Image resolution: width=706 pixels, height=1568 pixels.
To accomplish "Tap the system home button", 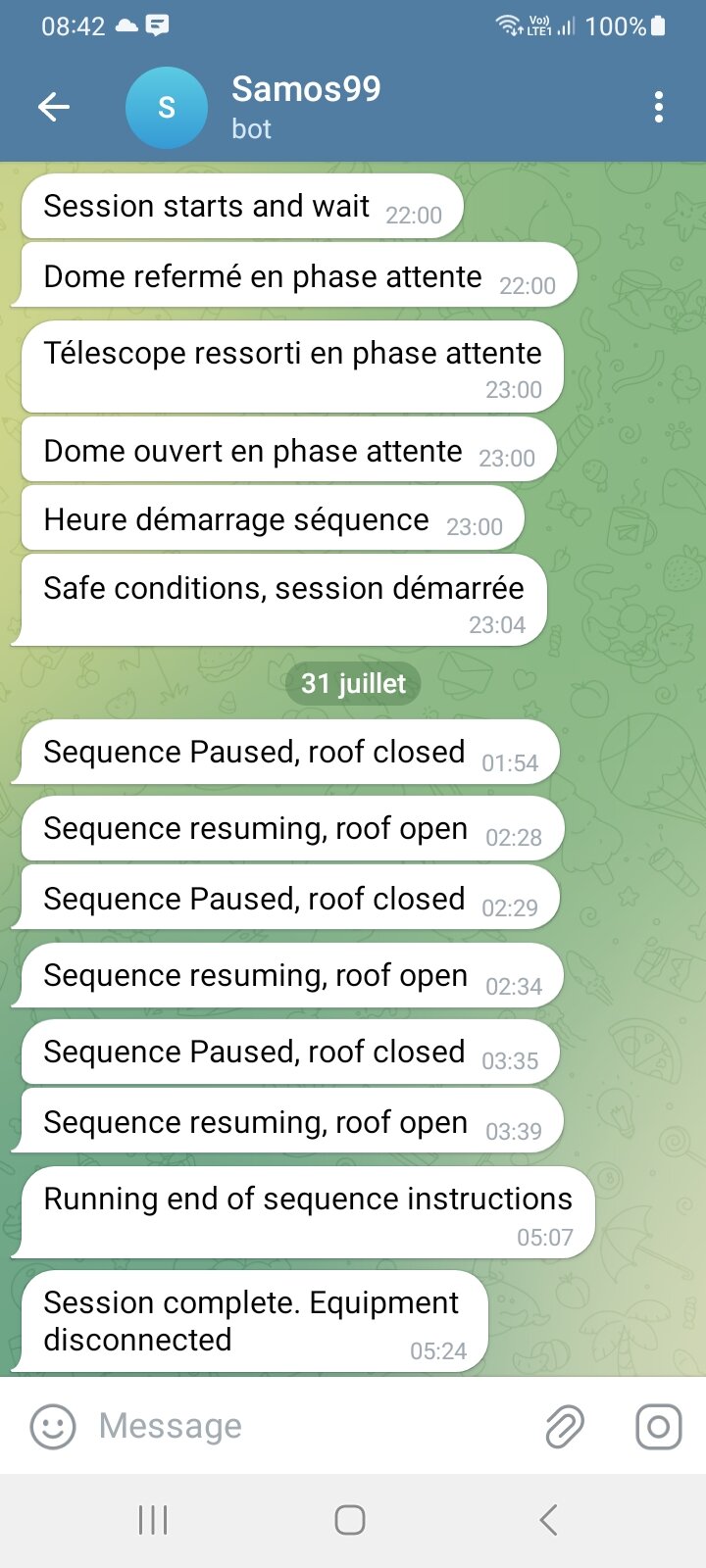I will pos(350,1520).
